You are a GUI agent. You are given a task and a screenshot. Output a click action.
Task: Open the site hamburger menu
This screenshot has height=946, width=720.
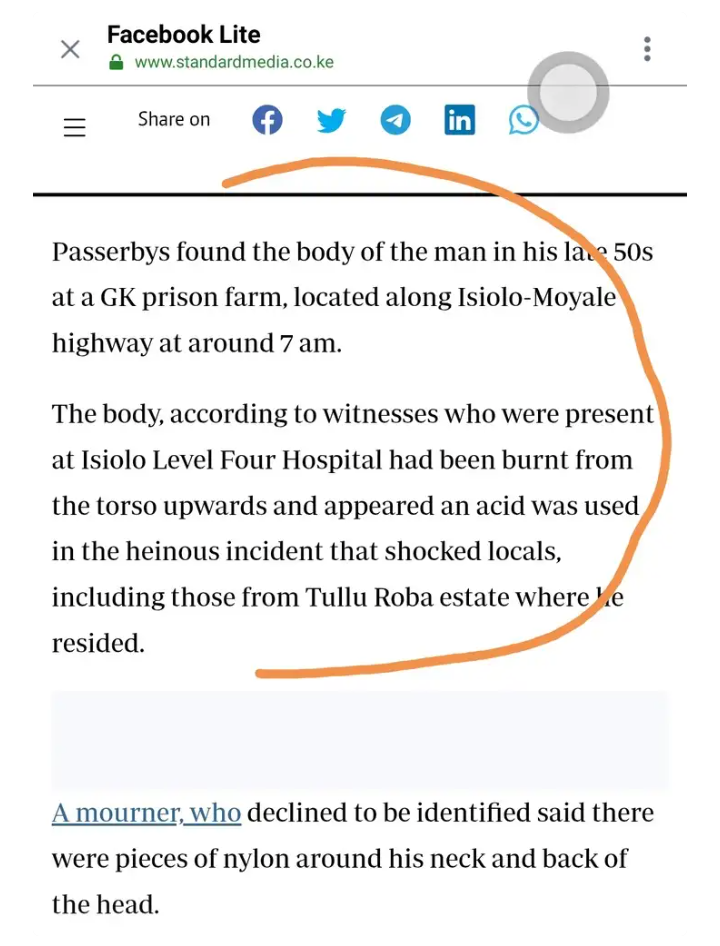coord(75,128)
